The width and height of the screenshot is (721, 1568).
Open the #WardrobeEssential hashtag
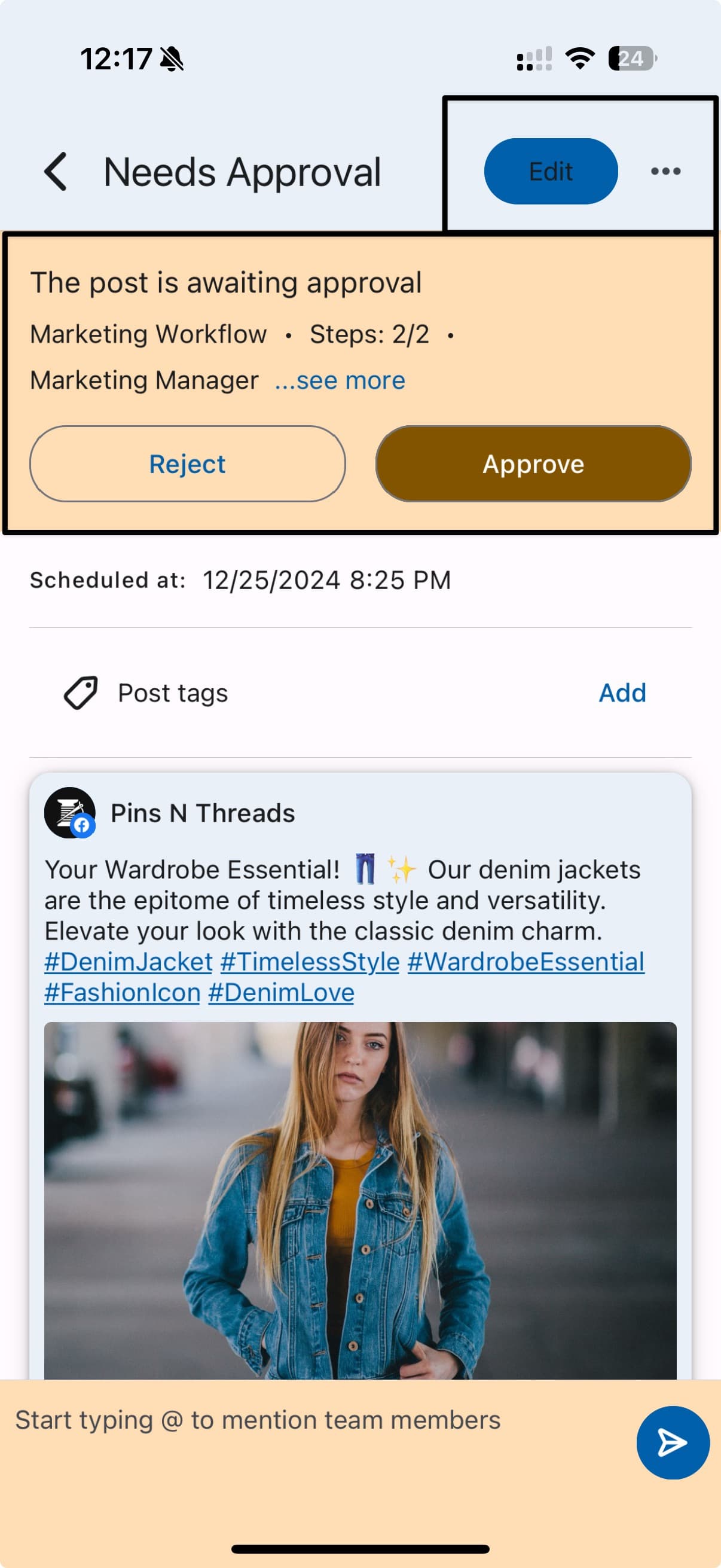[x=525, y=962]
